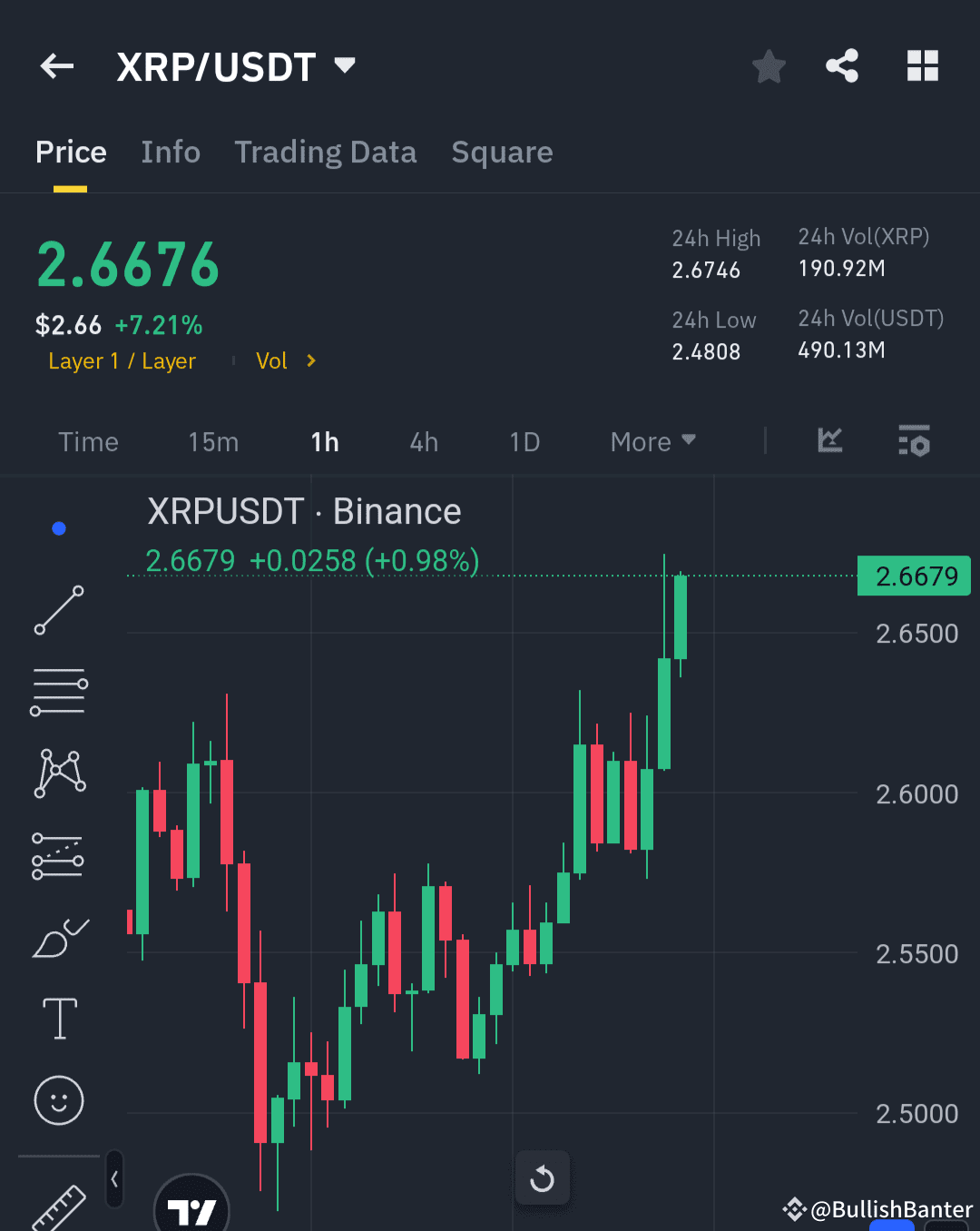Expand the More timeframes dropdown
The width and height of the screenshot is (980, 1231).
652,441
